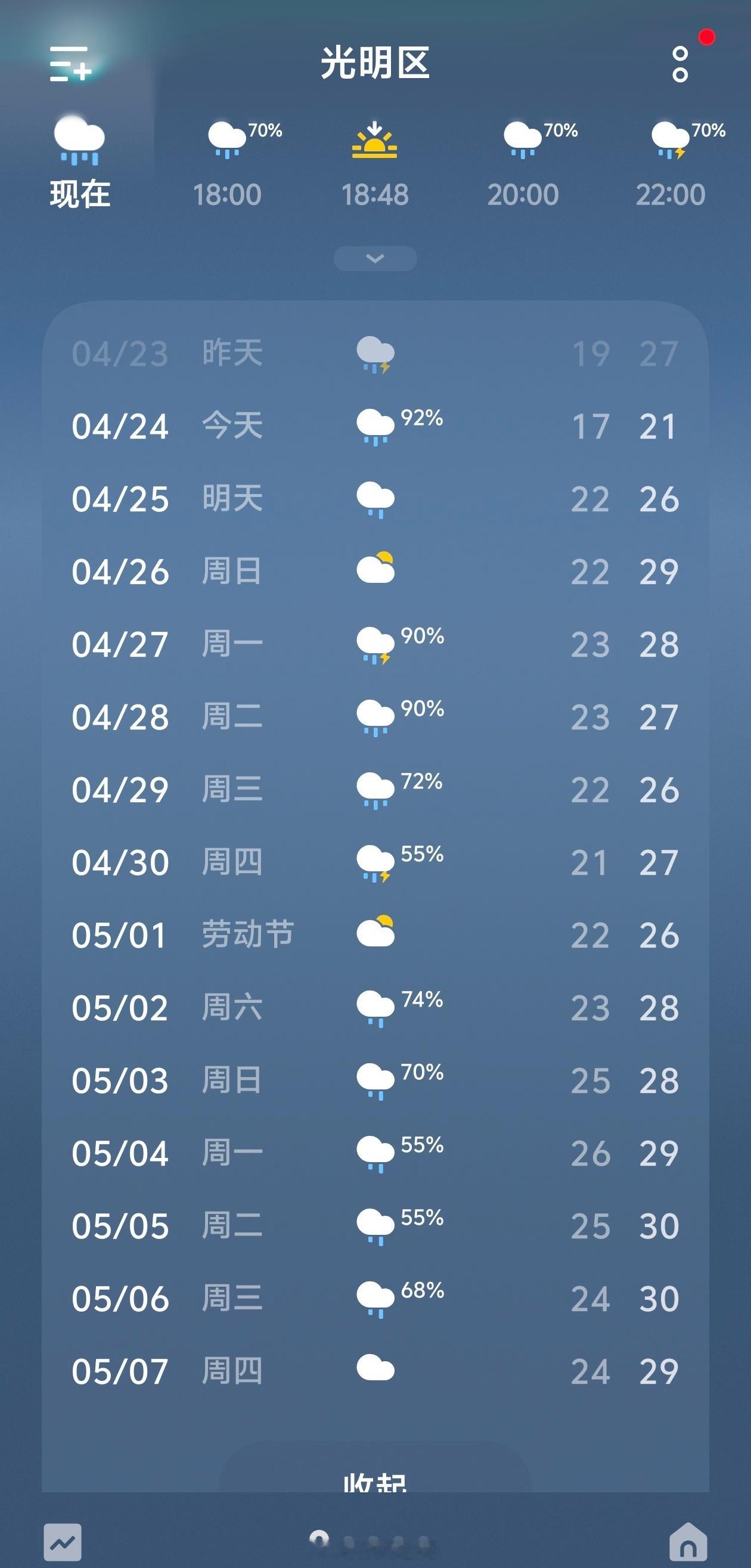Open yesterday's 04/23 weather row

pyautogui.click(x=374, y=355)
